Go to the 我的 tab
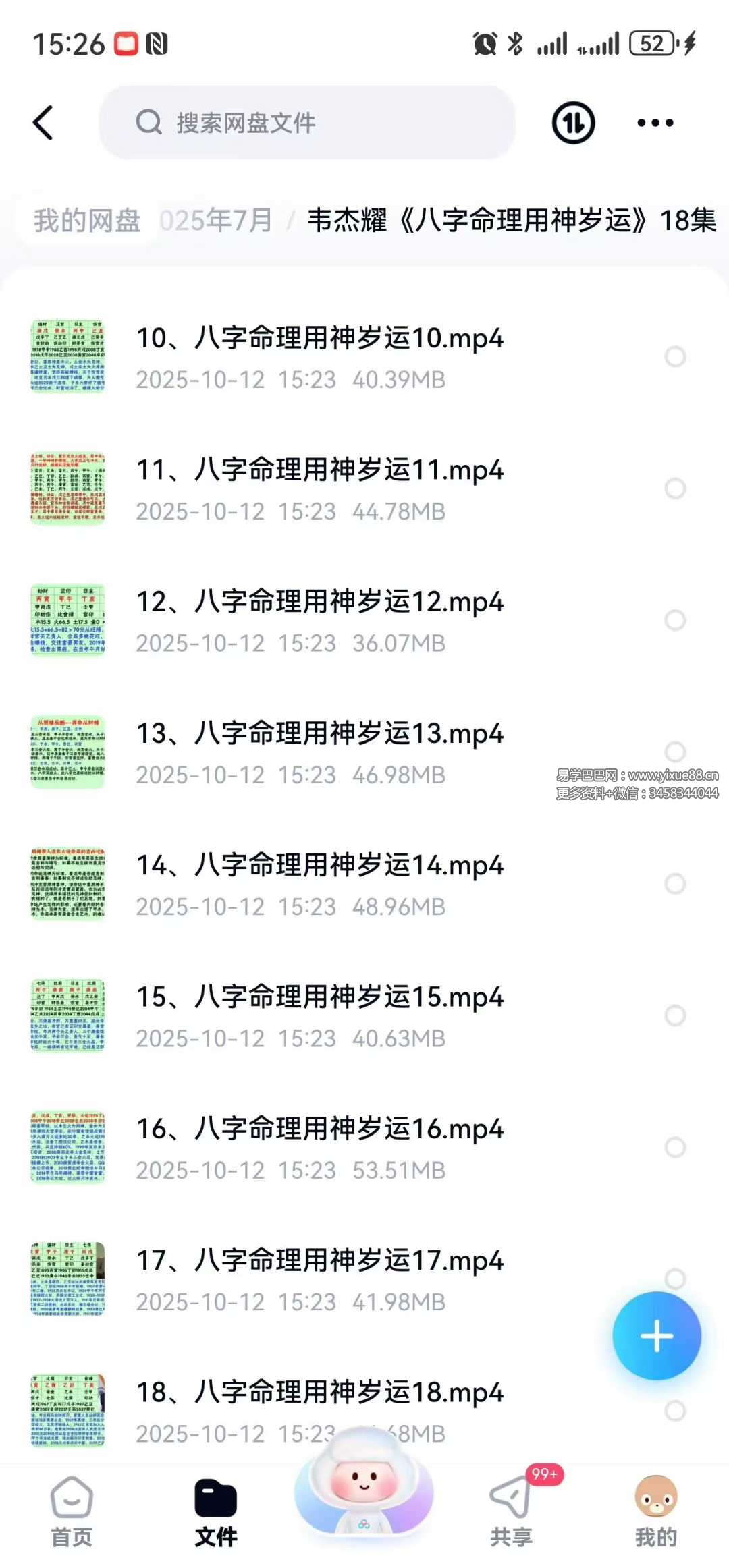Screen dimensions: 729x1568 tap(655, 1511)
